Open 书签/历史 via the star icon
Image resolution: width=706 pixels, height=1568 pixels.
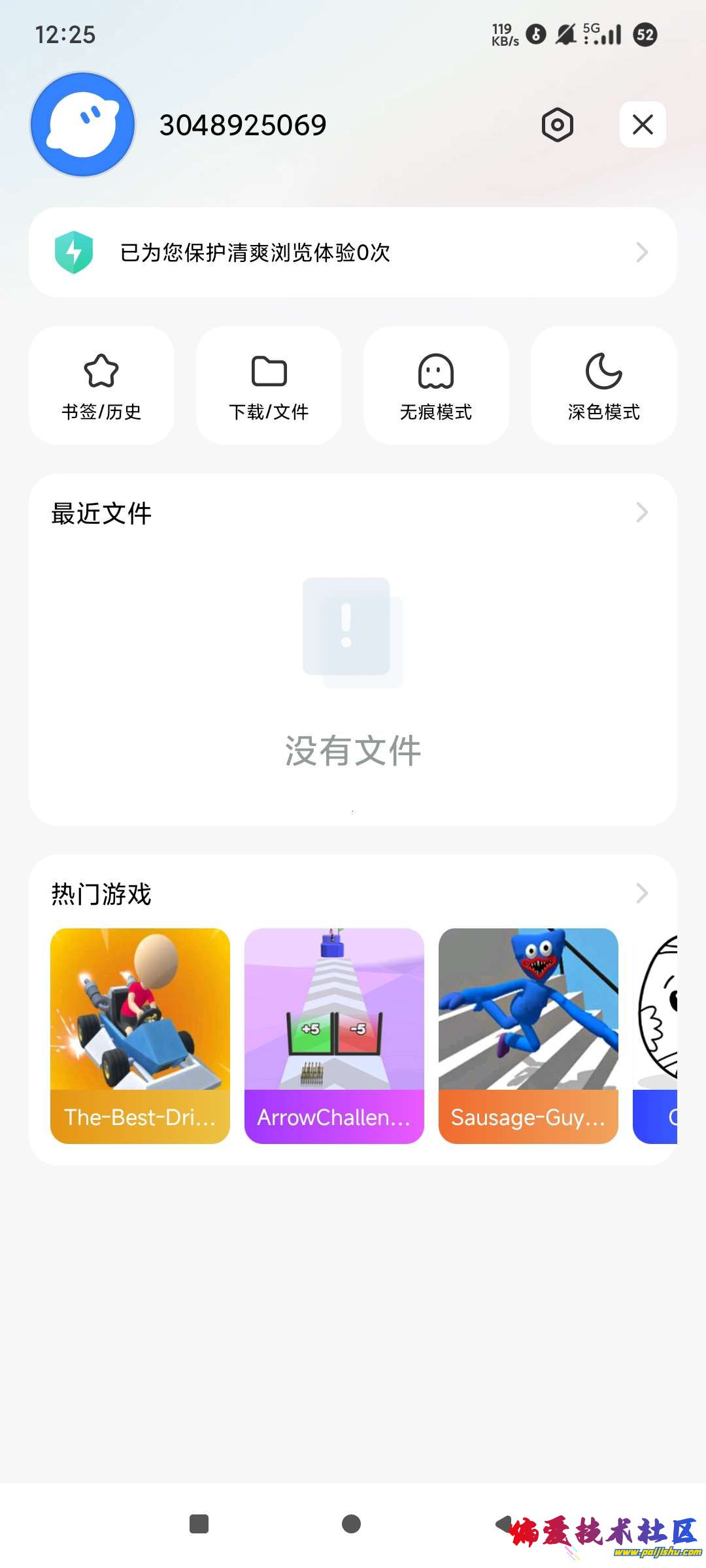pos(101,371)
